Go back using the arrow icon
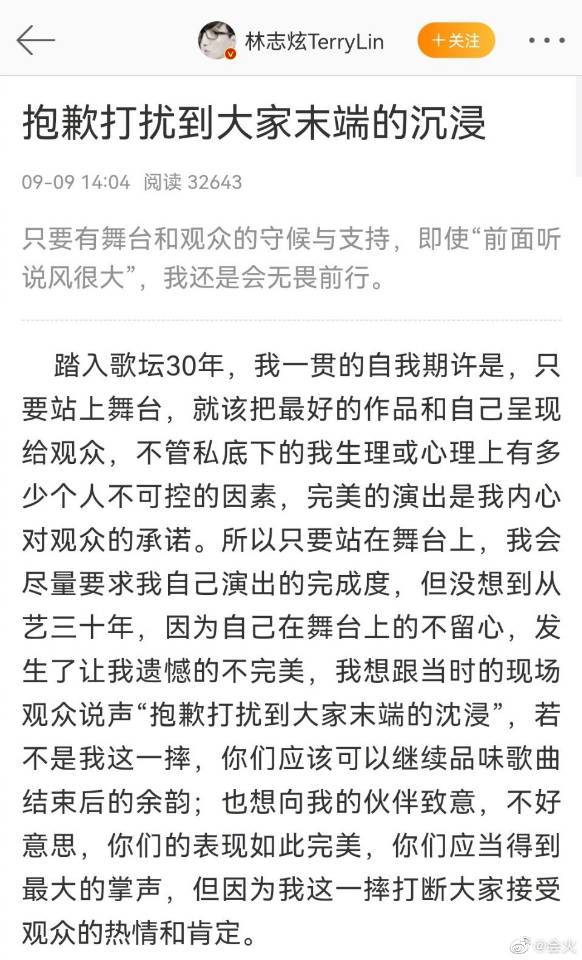The width and height of the screenshot is (582, 960). (x=35, y=41)
